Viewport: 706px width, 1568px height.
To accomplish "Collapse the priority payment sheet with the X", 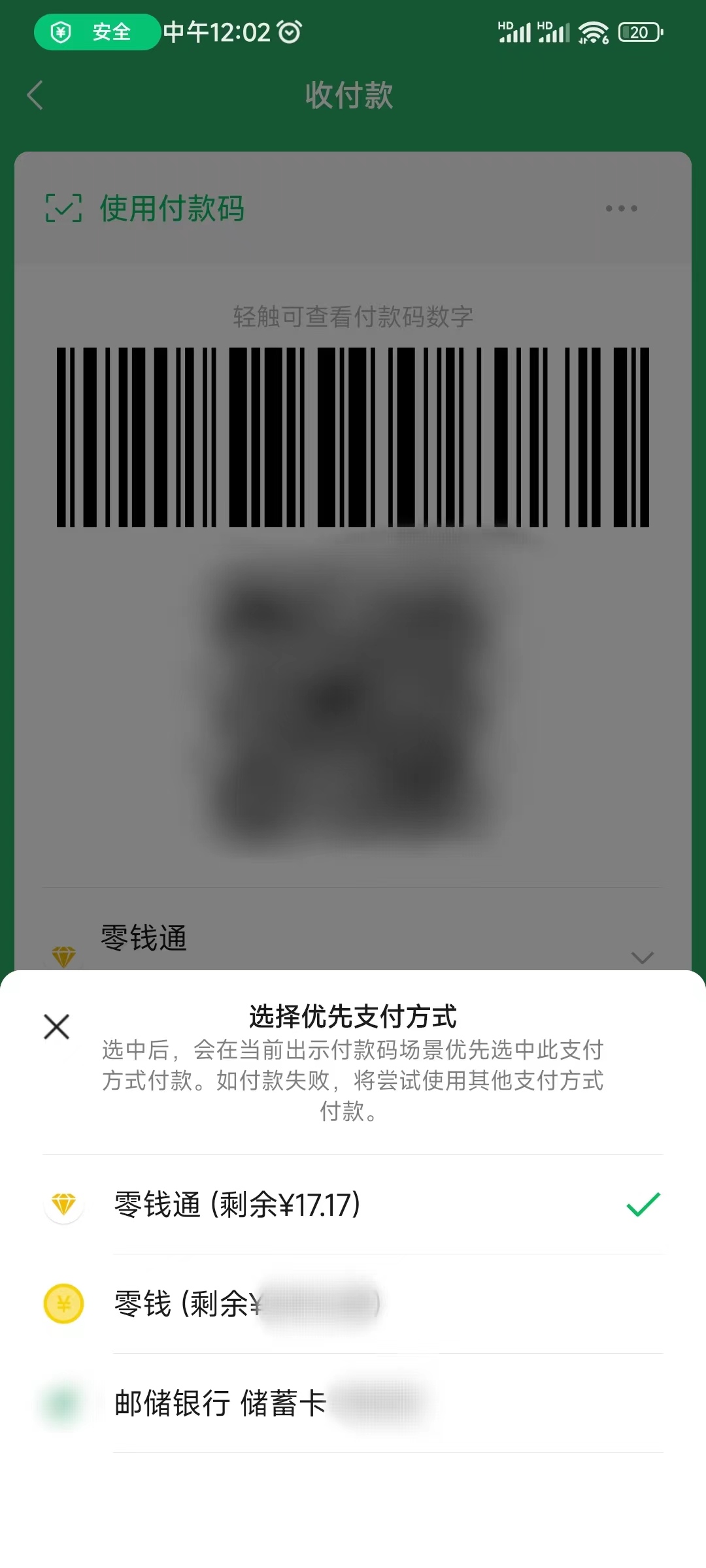I will tap(56, 1026).
